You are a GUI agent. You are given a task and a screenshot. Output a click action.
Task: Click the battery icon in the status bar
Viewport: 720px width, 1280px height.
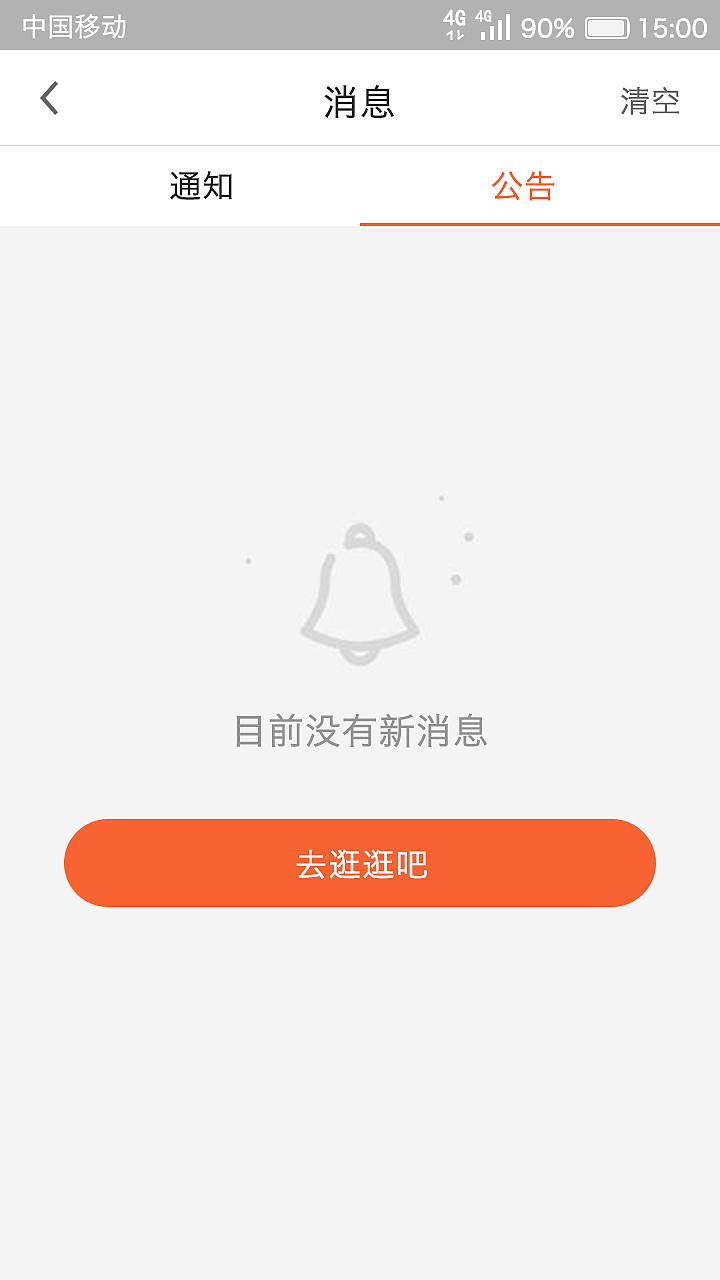[608, 27]
